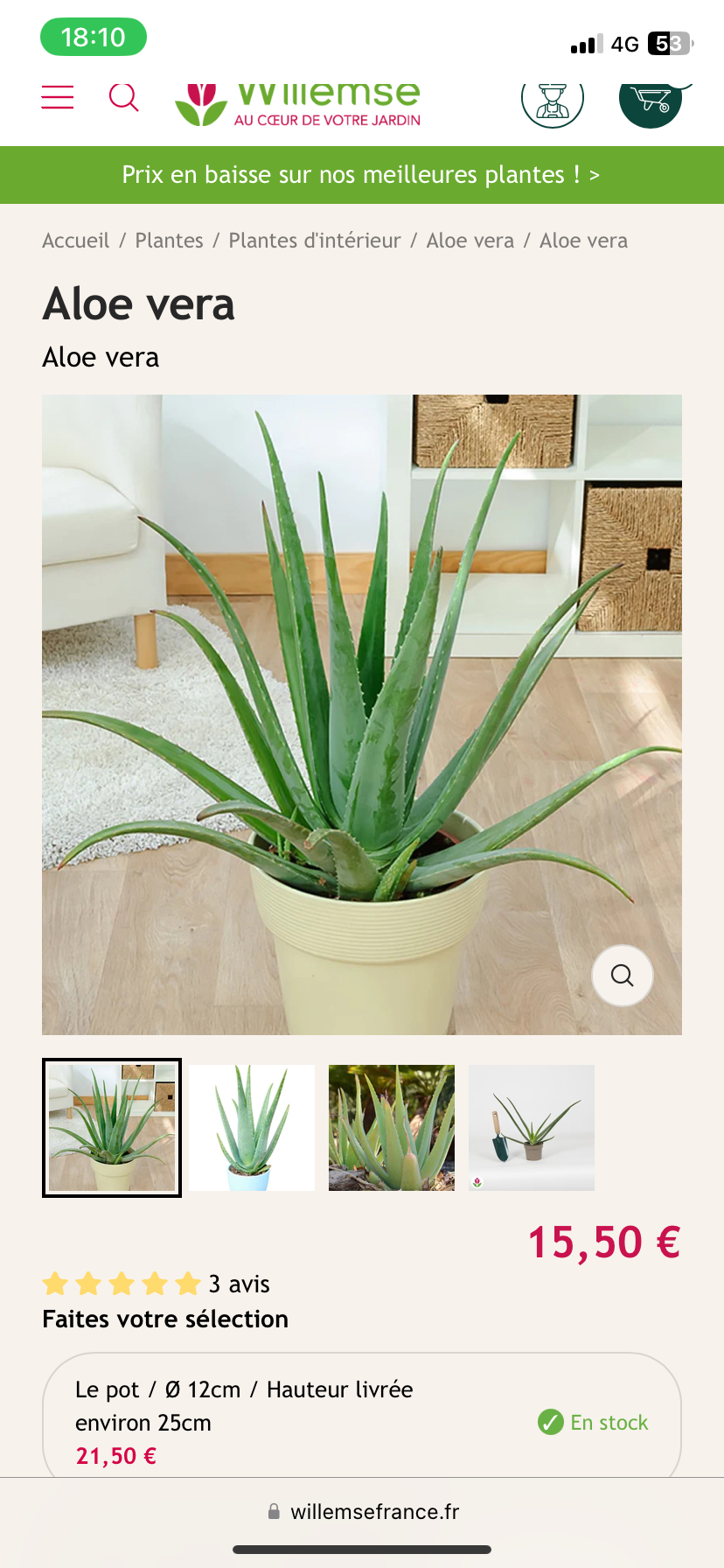Open the 3 avis reviews
Screen dimensions: 724x1568
[x=240, y=1284]
